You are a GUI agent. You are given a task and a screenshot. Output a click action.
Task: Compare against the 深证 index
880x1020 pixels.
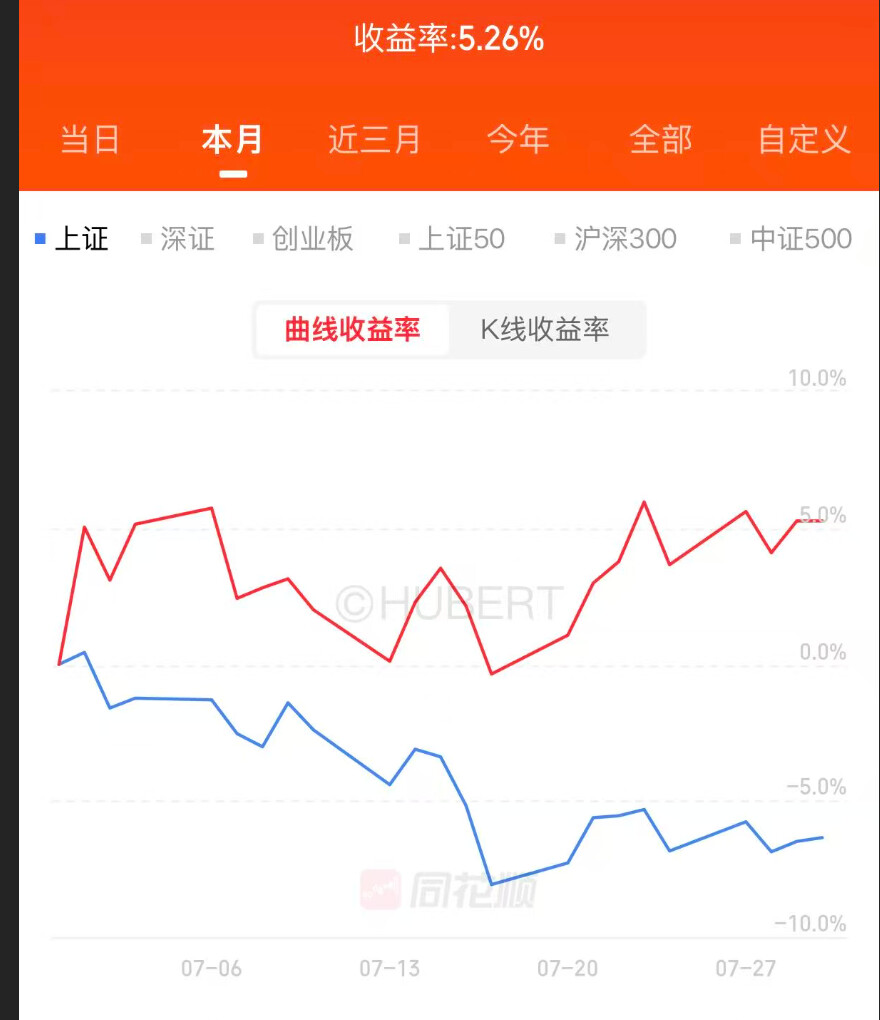tap(178, 239)
